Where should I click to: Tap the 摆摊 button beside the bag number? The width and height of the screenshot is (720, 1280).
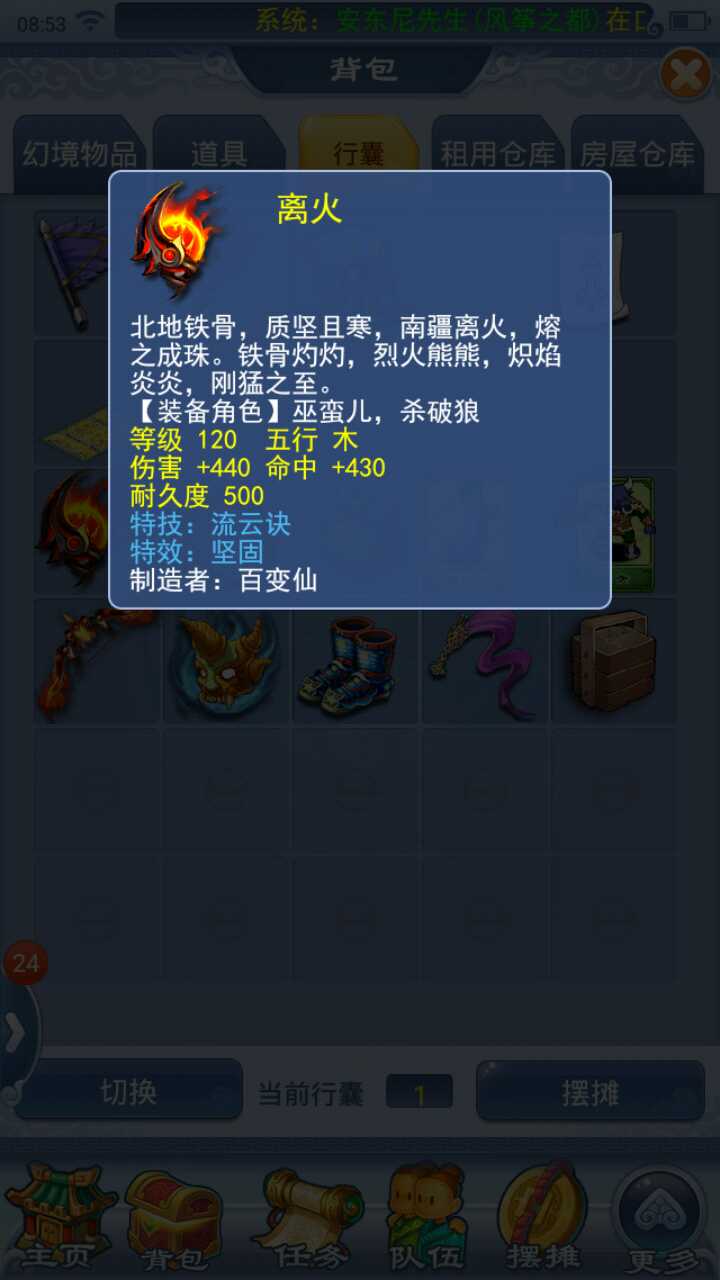point(590,1092)
